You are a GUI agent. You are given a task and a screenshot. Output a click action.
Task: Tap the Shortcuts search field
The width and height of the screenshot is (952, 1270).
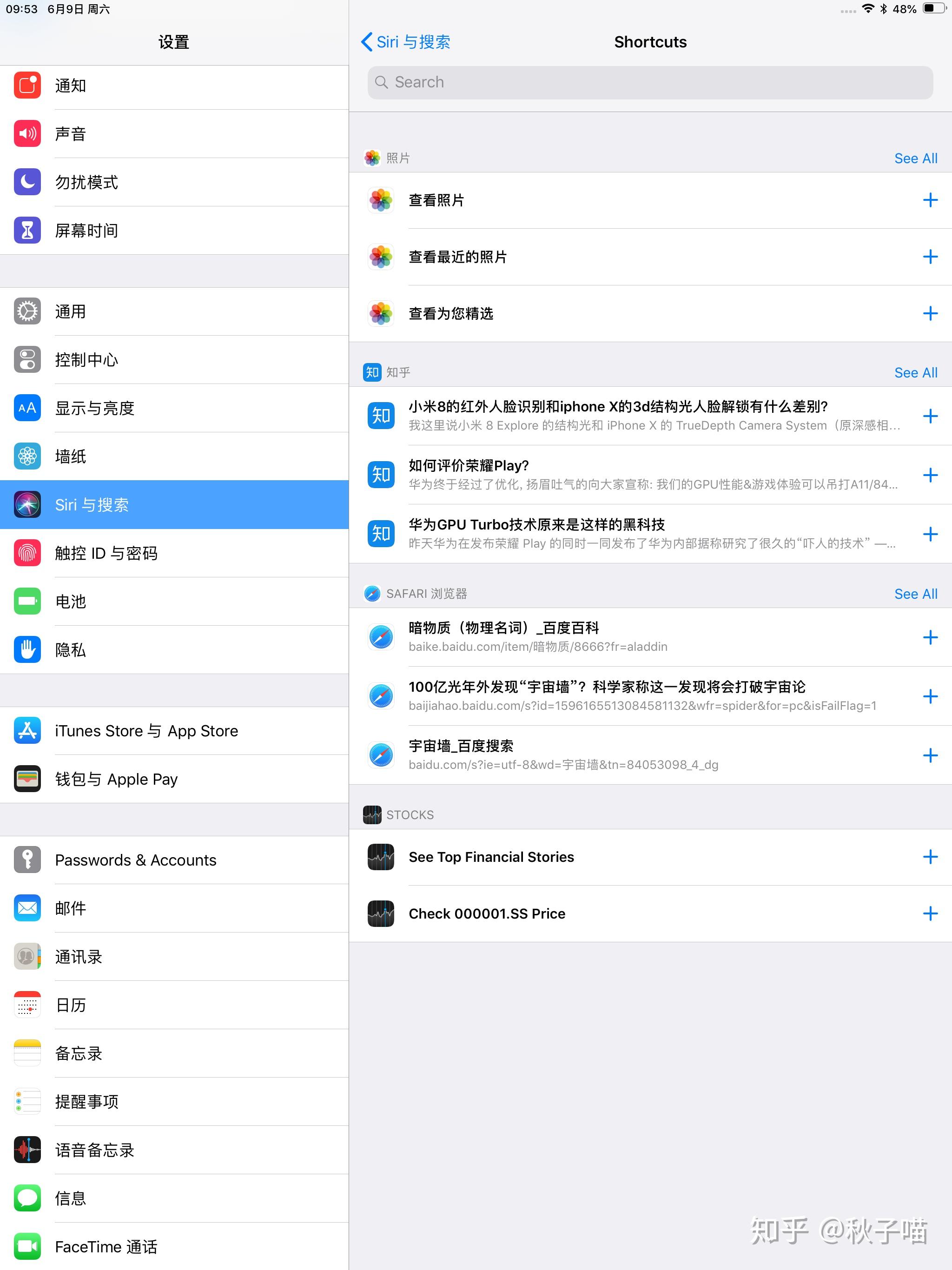click(649, 82)
